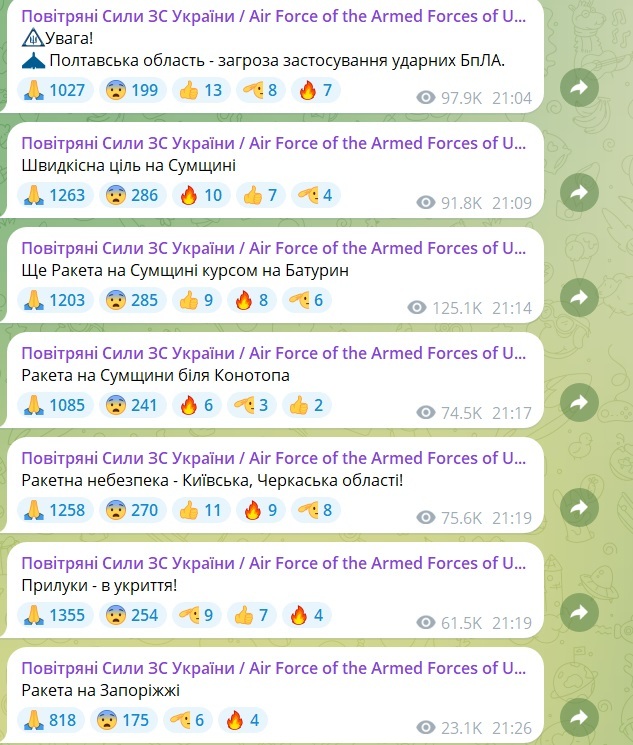Forward the Київська, Черкаська області post
The height and width of the screenshot is (745, 633).
579,506
